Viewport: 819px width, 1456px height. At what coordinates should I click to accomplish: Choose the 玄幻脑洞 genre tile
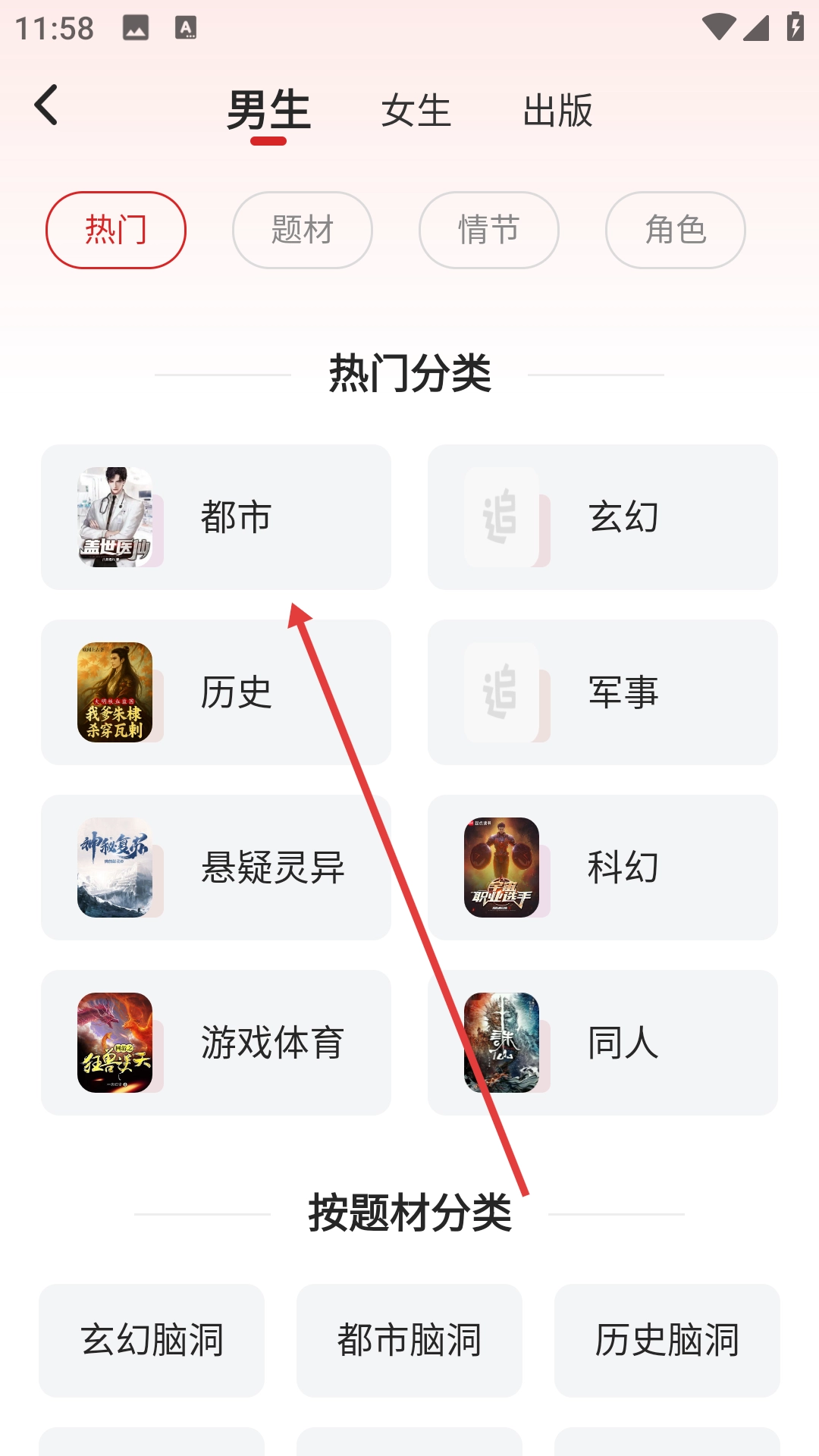point(152,1340)
